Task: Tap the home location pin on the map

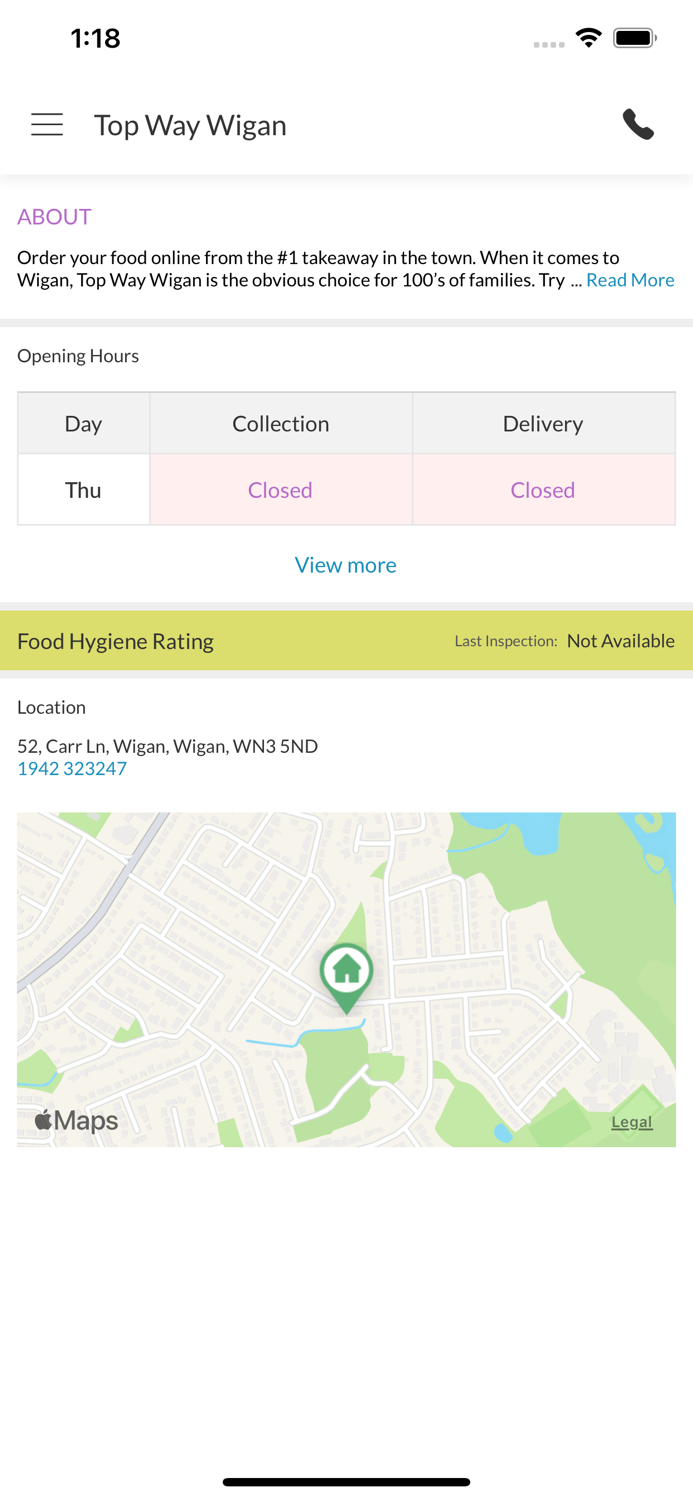Action: 346,977
